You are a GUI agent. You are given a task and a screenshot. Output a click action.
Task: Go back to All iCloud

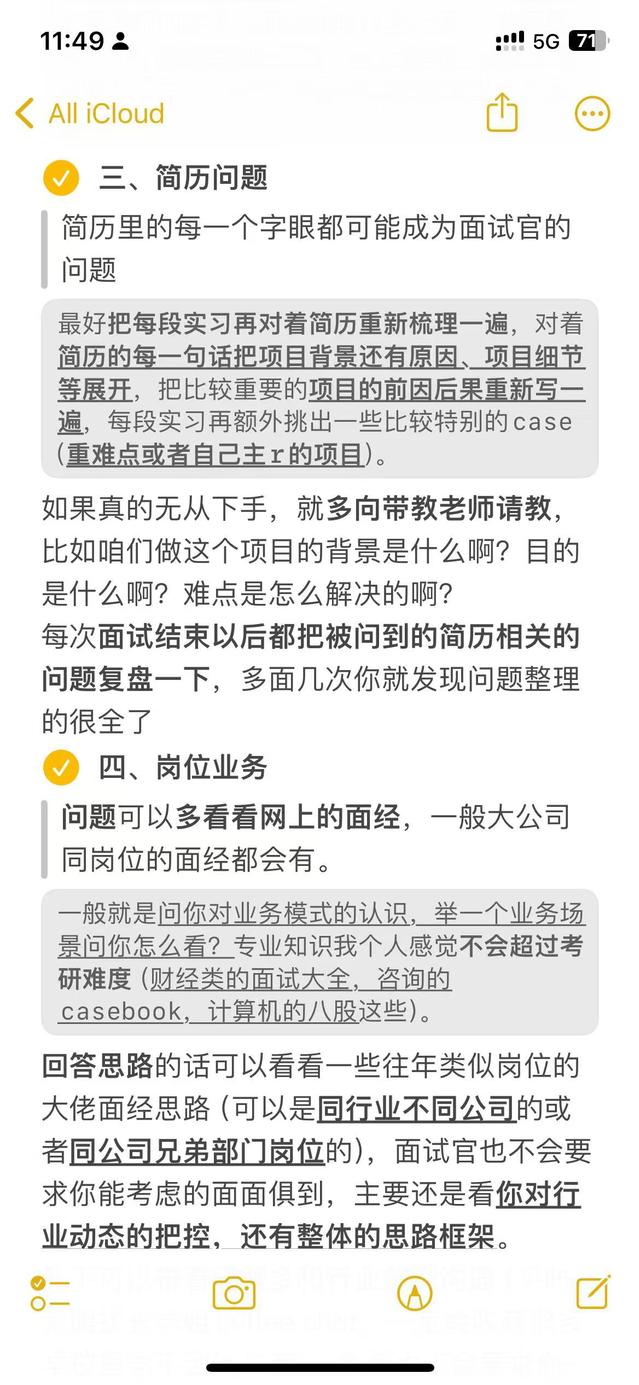pyautogui.click(x=90, y=114)
